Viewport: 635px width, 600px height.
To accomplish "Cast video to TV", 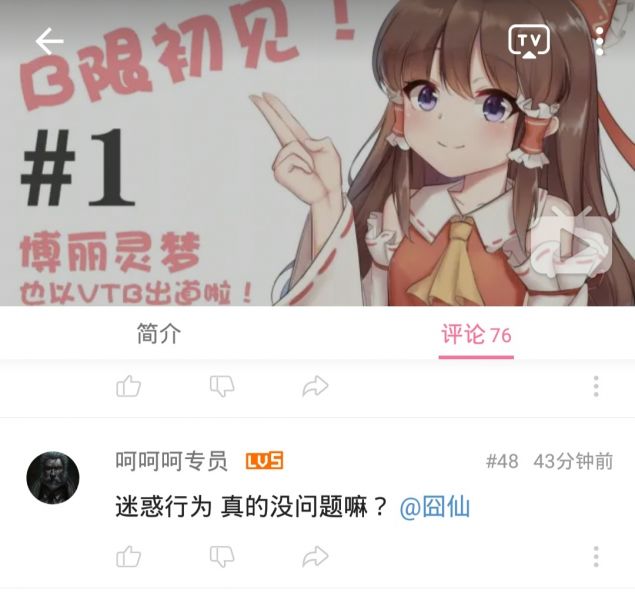I will [x=529, y=40].
